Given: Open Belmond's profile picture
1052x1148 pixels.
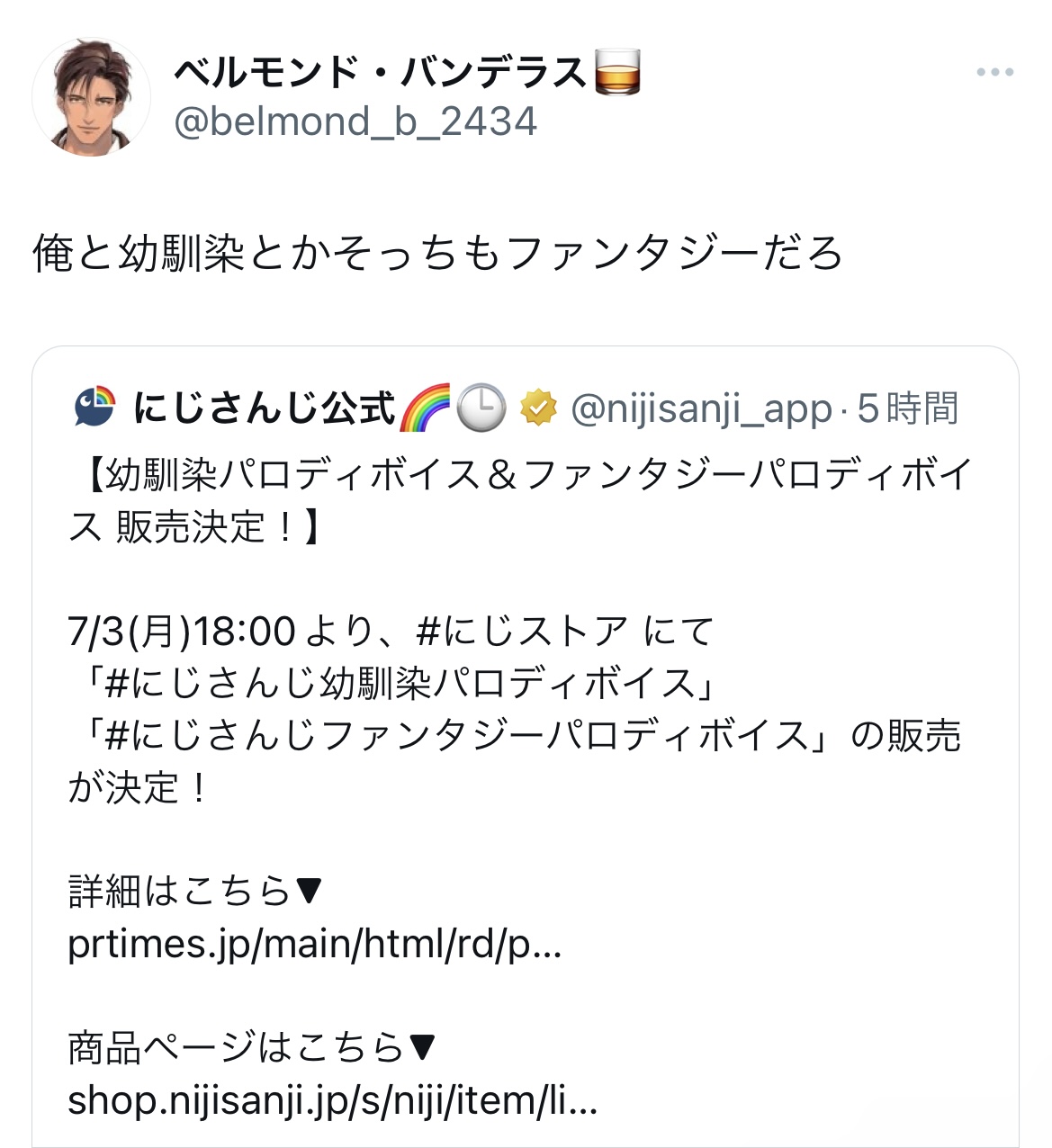Looking at the screenshot, I should [91, 97].
